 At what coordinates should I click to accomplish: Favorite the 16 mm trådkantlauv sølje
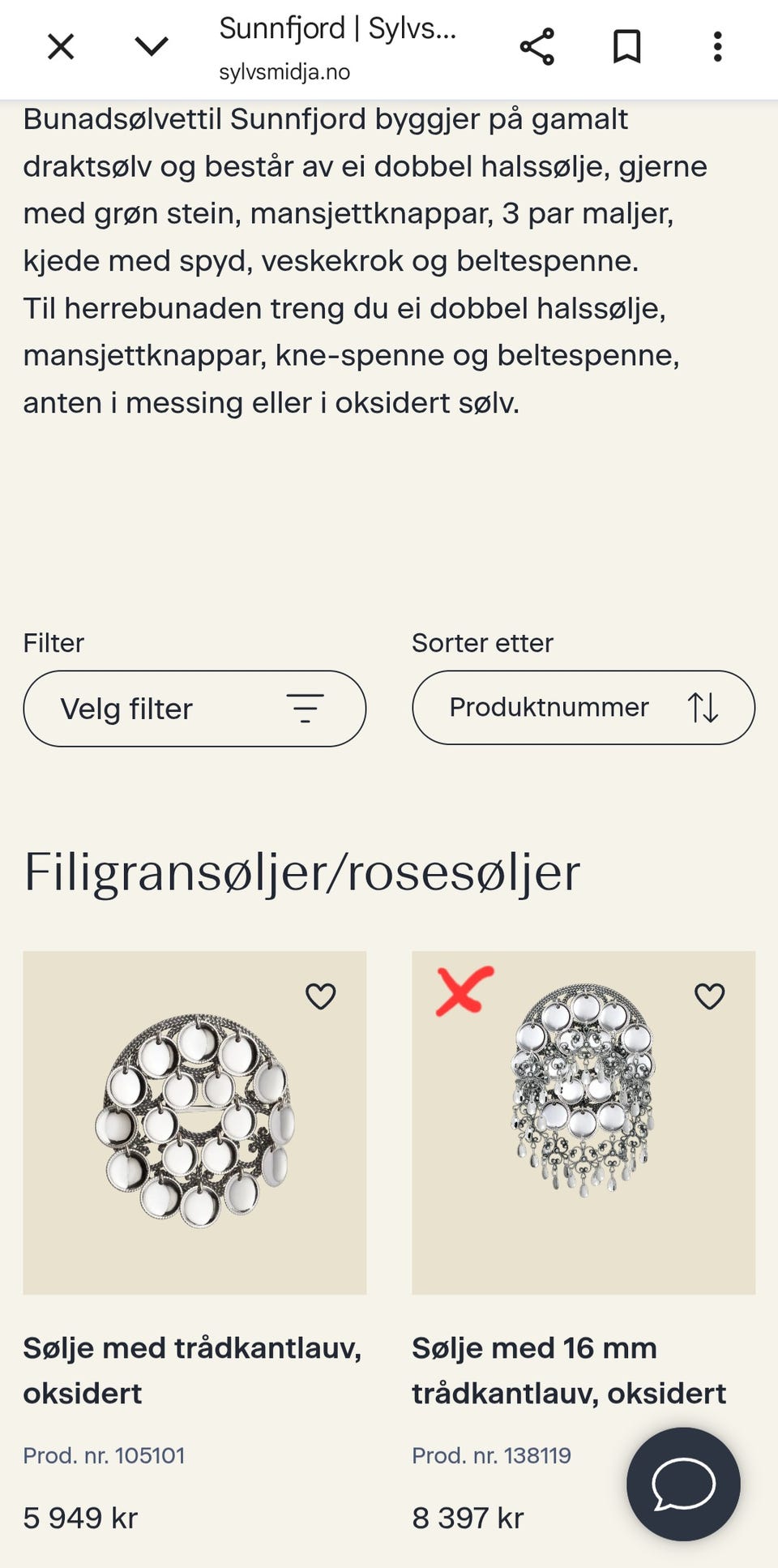coord(710,993)
